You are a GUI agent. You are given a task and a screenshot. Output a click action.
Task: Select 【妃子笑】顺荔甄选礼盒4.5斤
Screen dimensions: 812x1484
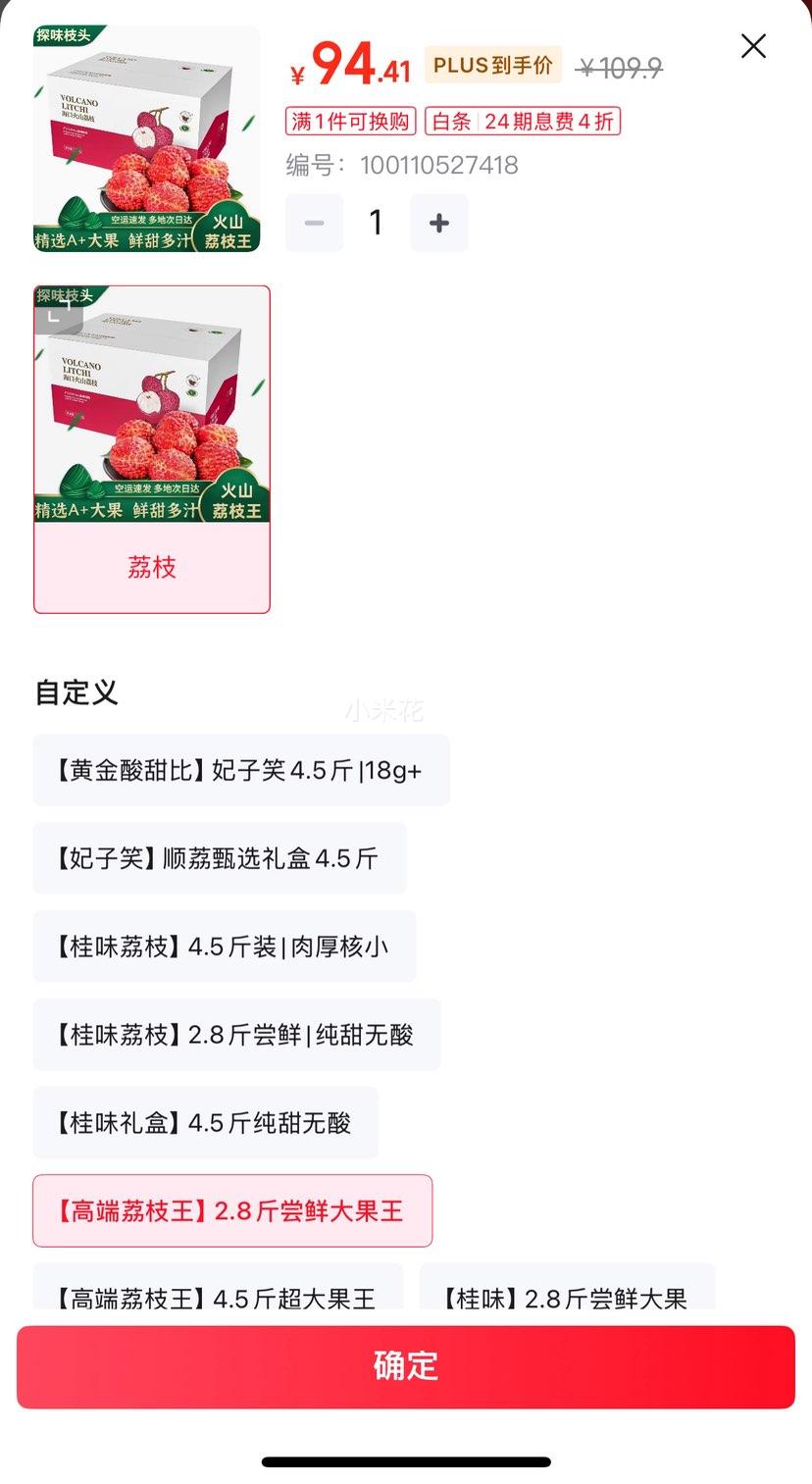[x=220, y=858]
